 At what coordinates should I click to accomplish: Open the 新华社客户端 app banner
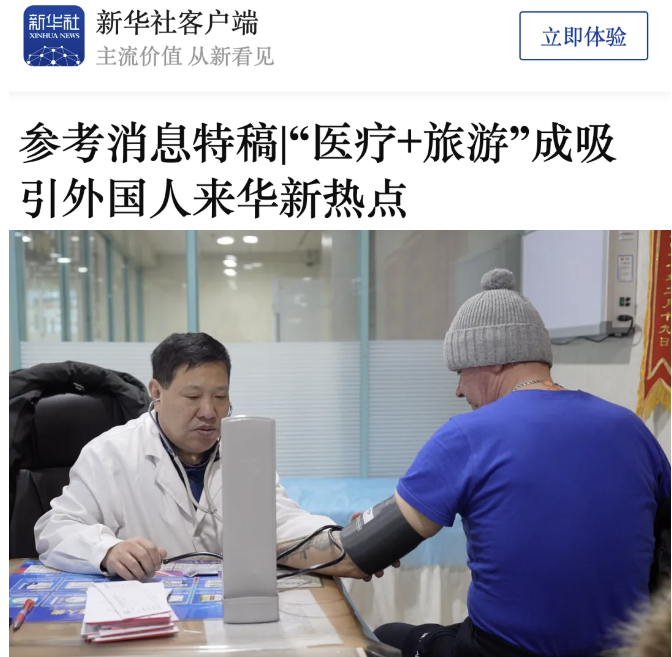(176, 24)
